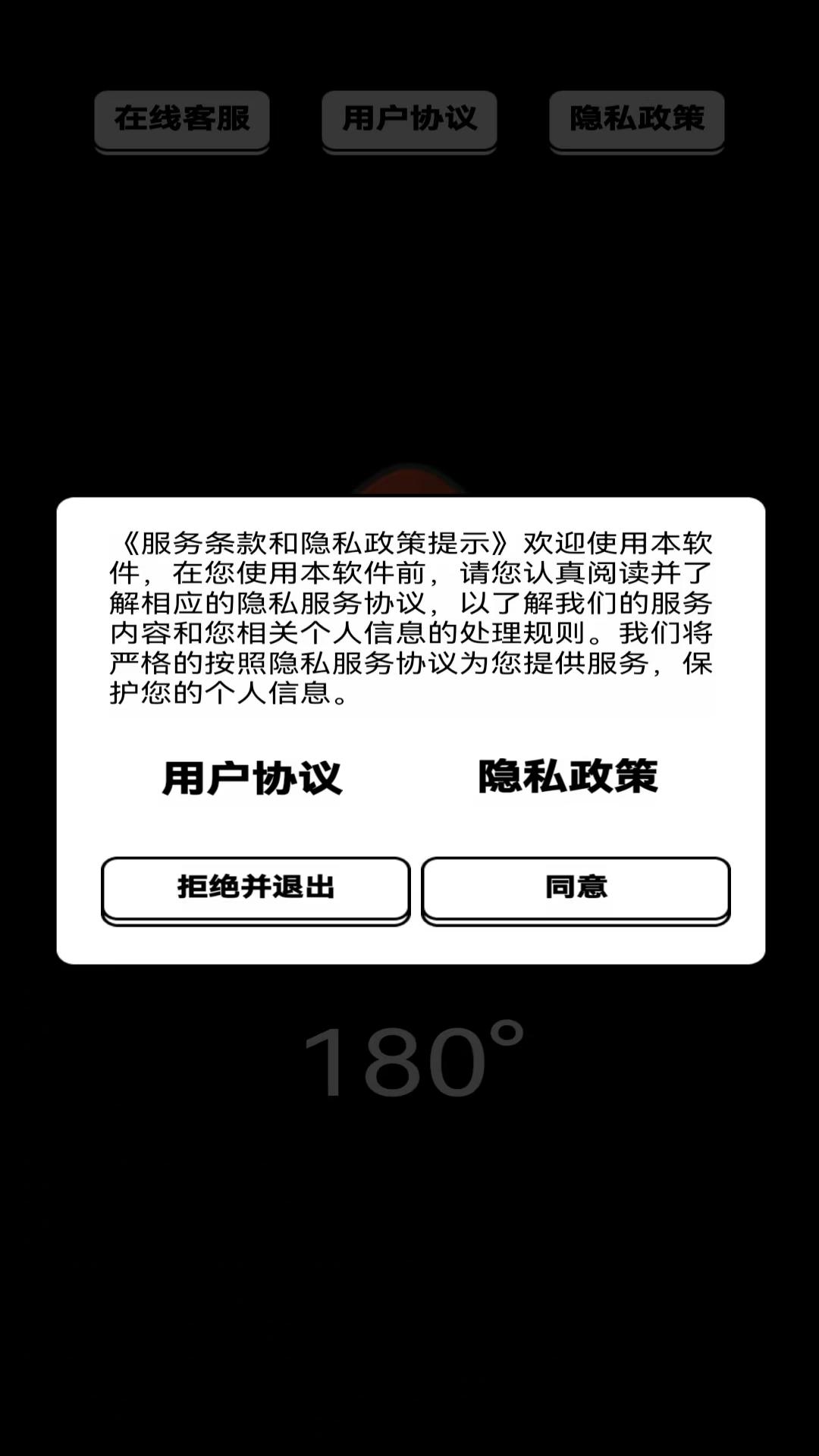Open 用户协议 link in the dialog

(x=253, y=778)
